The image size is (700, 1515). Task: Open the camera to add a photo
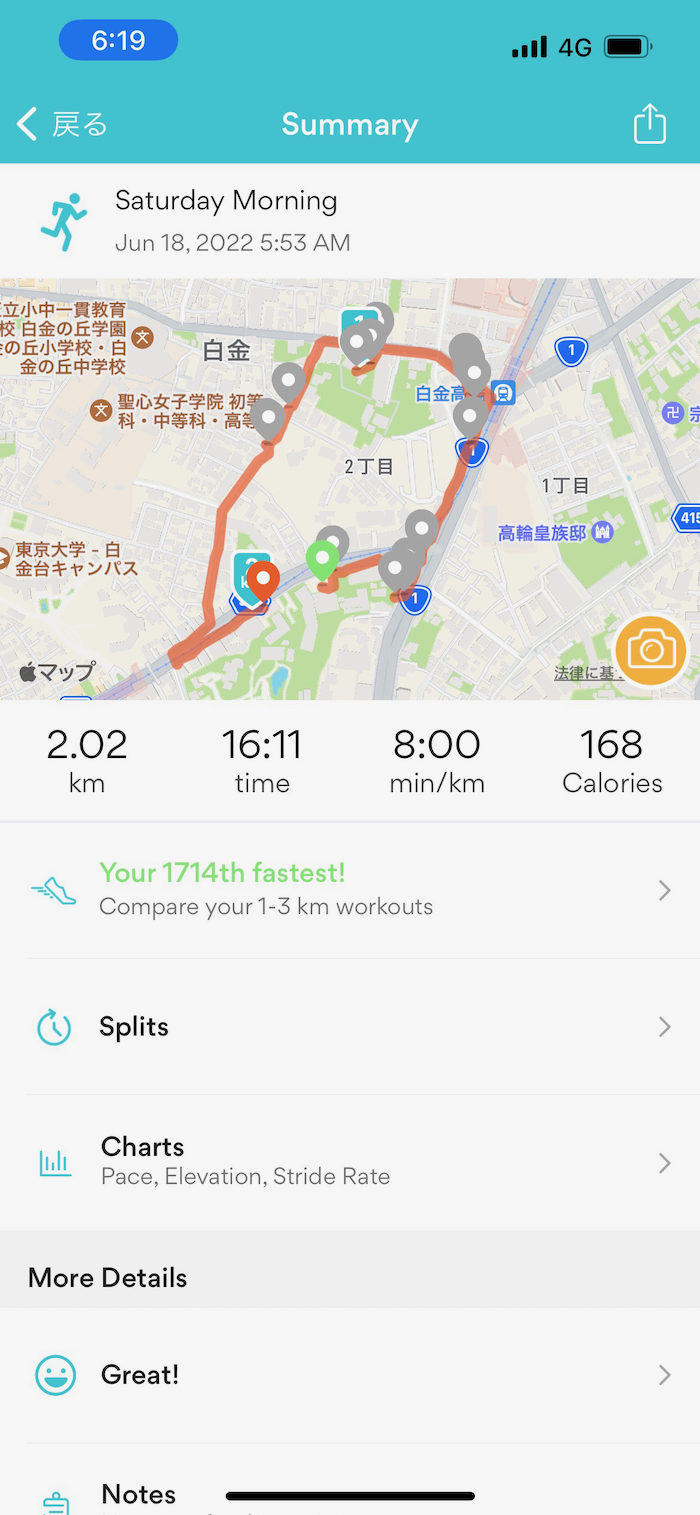[x=650, y=651]
